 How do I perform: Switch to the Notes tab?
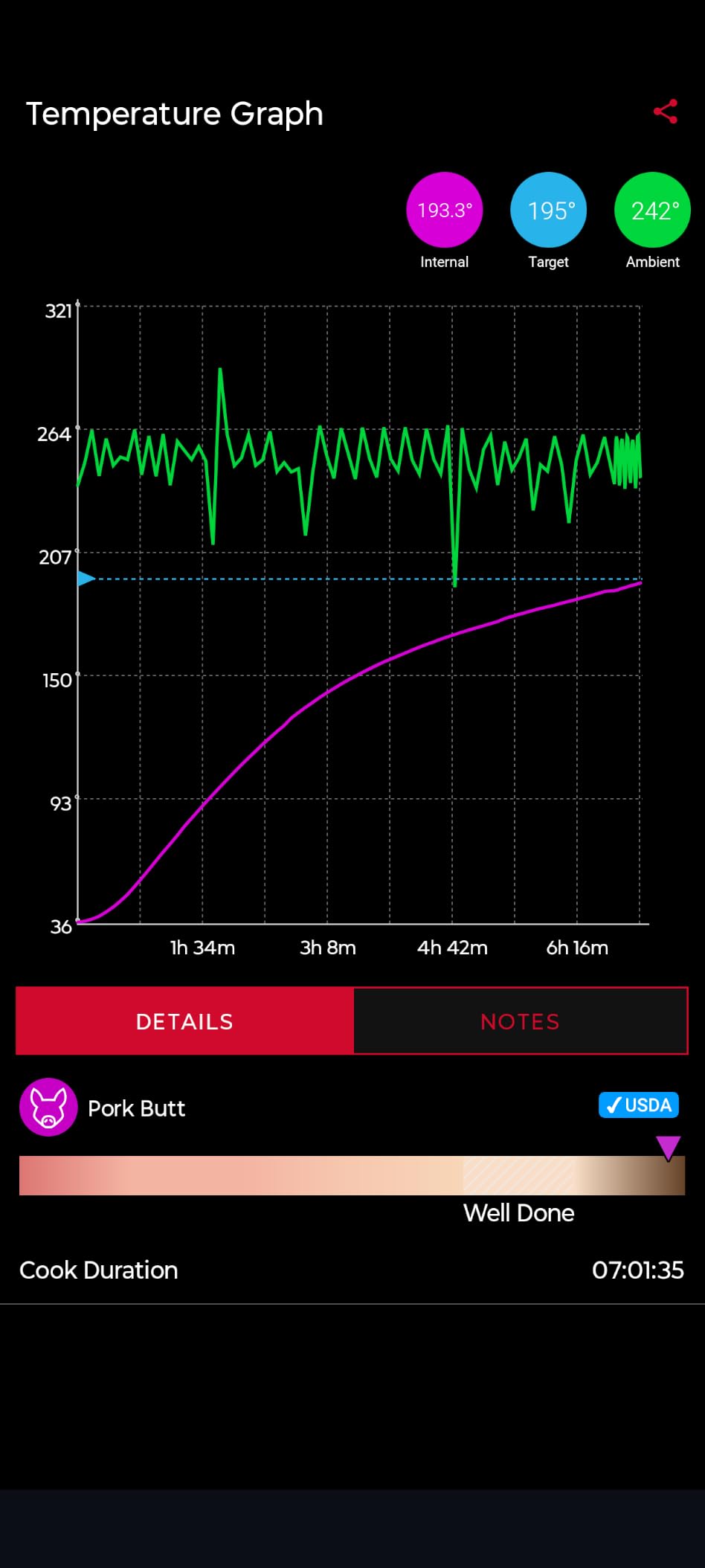coord(520,1021)
